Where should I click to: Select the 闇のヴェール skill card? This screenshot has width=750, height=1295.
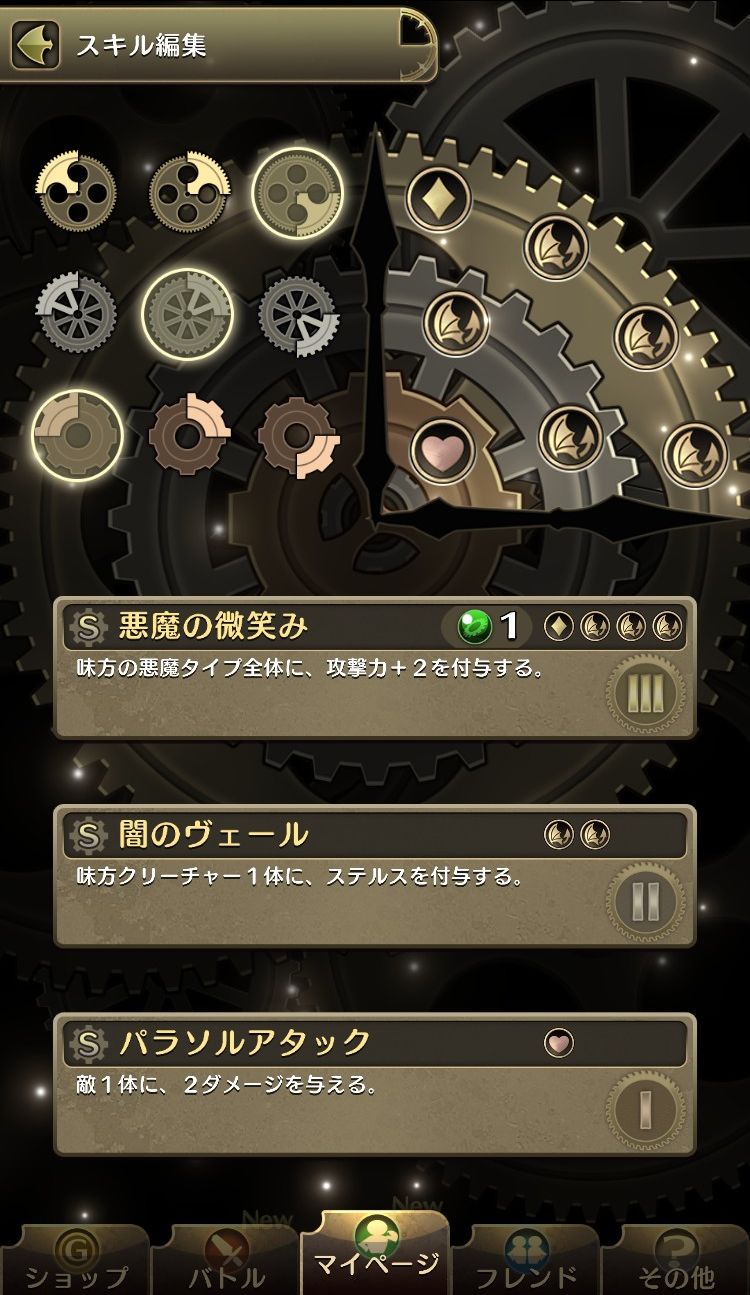click(x=374, y=875)
